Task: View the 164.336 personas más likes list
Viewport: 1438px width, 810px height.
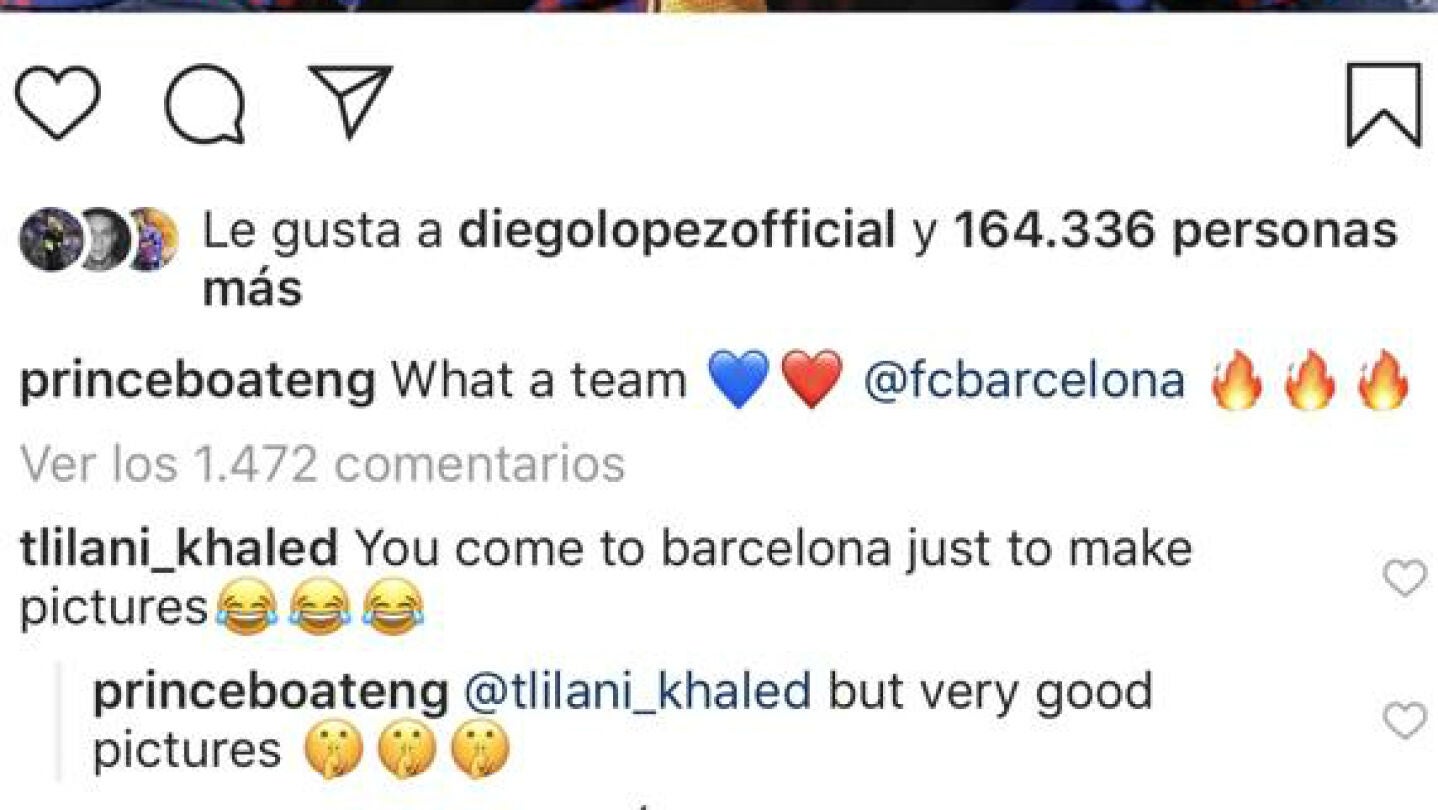Action: 1174,232
